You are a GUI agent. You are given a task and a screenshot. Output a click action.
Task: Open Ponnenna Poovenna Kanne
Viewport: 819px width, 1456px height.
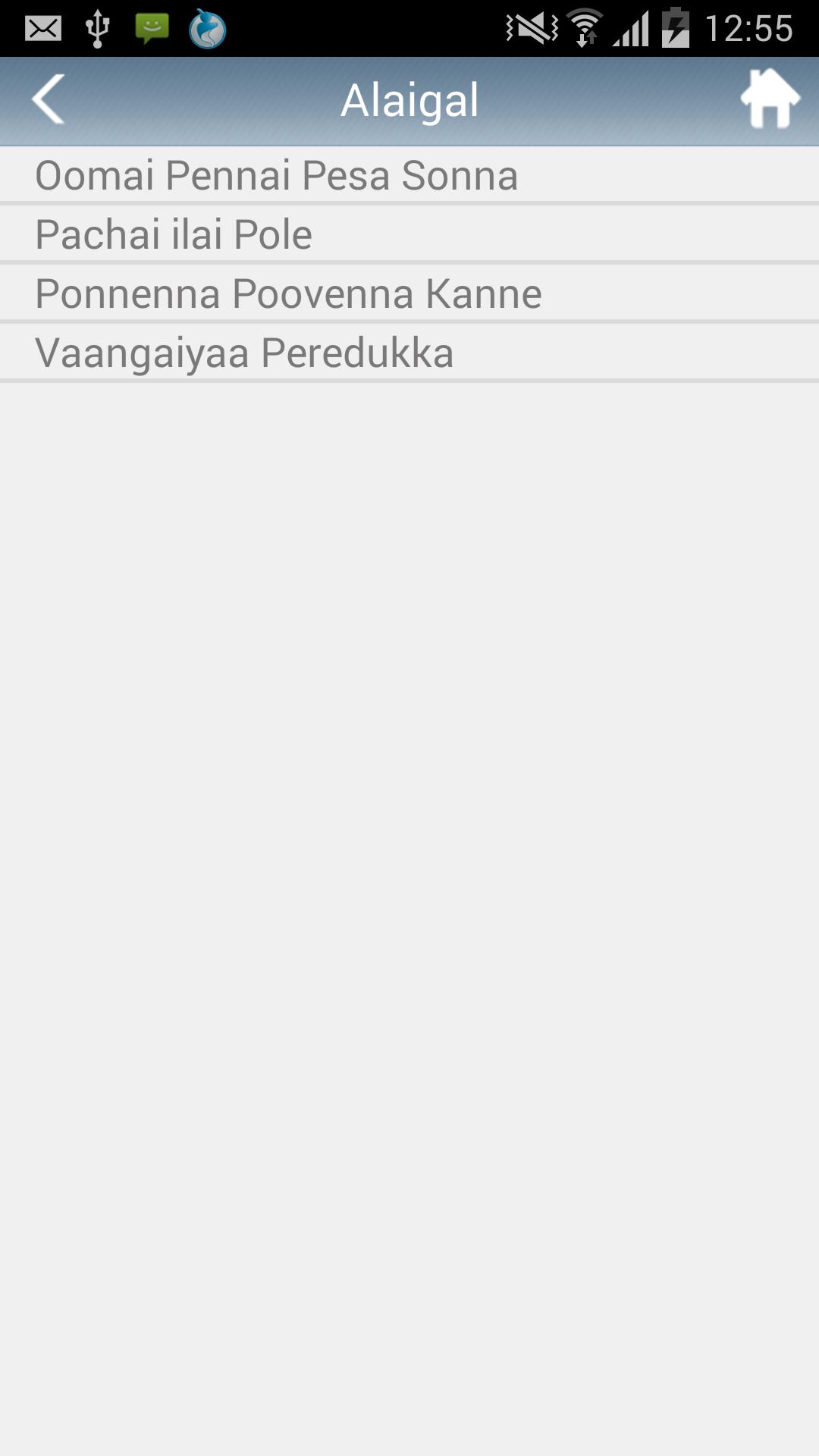[288, 293]
